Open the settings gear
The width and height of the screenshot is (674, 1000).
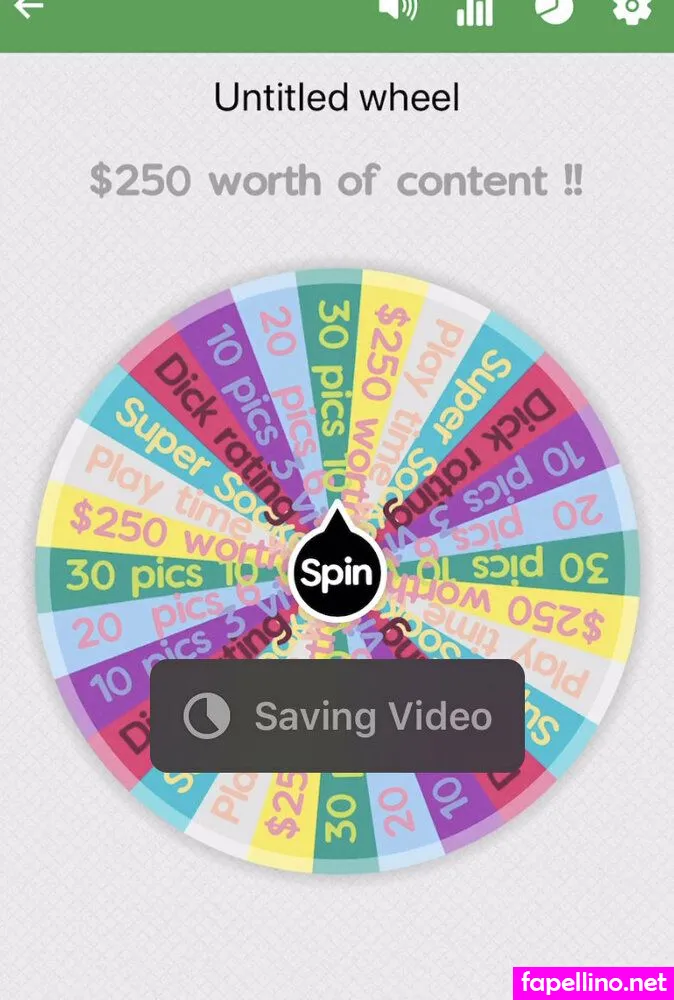tap(632, 8)
